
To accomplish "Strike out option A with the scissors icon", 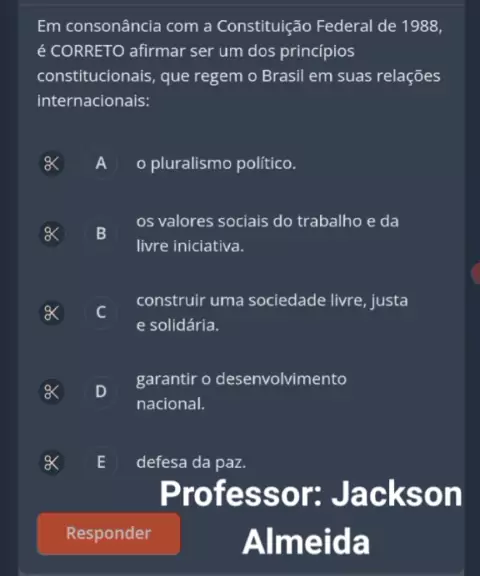I will click(52, 163).
